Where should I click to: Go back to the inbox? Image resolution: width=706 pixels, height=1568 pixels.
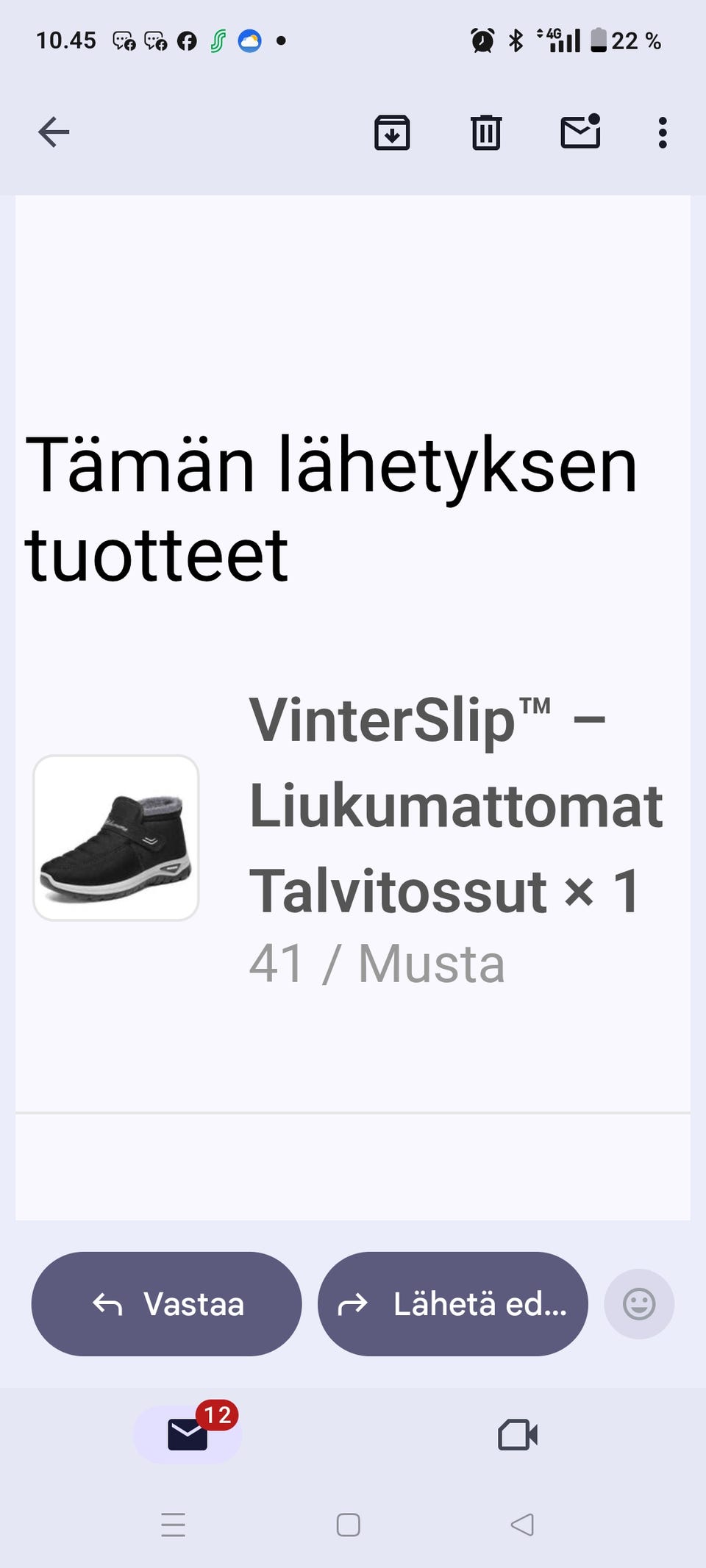click(54, 132)
